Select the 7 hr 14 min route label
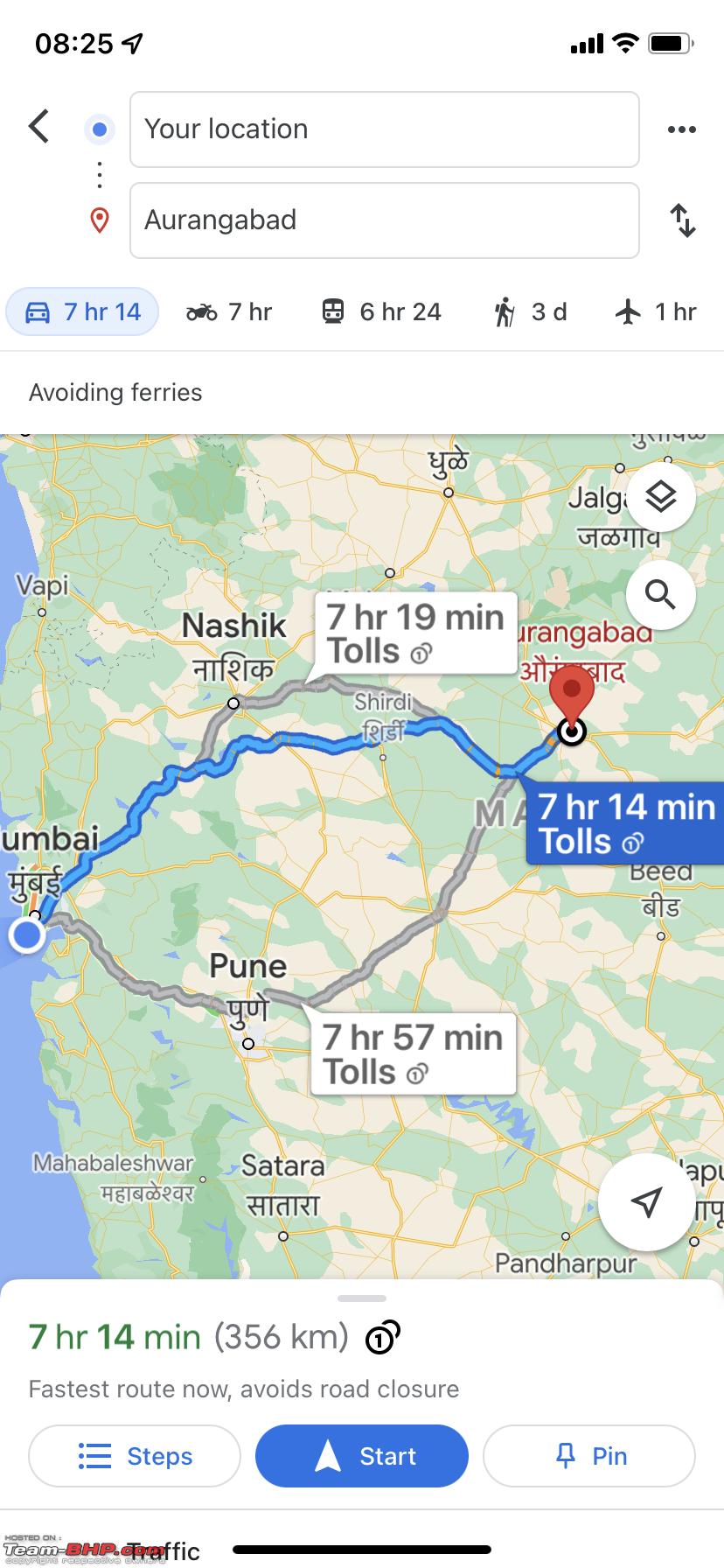The height and width of the screenshot is (1568, 724). coord(625,823)
